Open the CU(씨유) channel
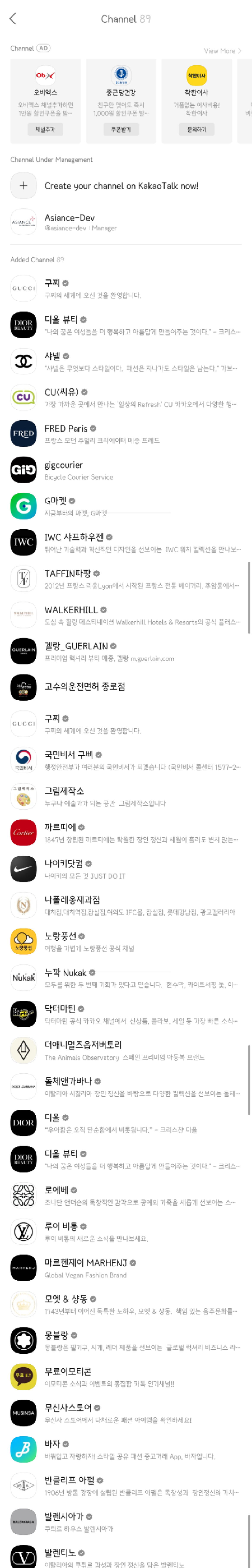This screenshot has height=1568, width=252. [x=121, y=397]
